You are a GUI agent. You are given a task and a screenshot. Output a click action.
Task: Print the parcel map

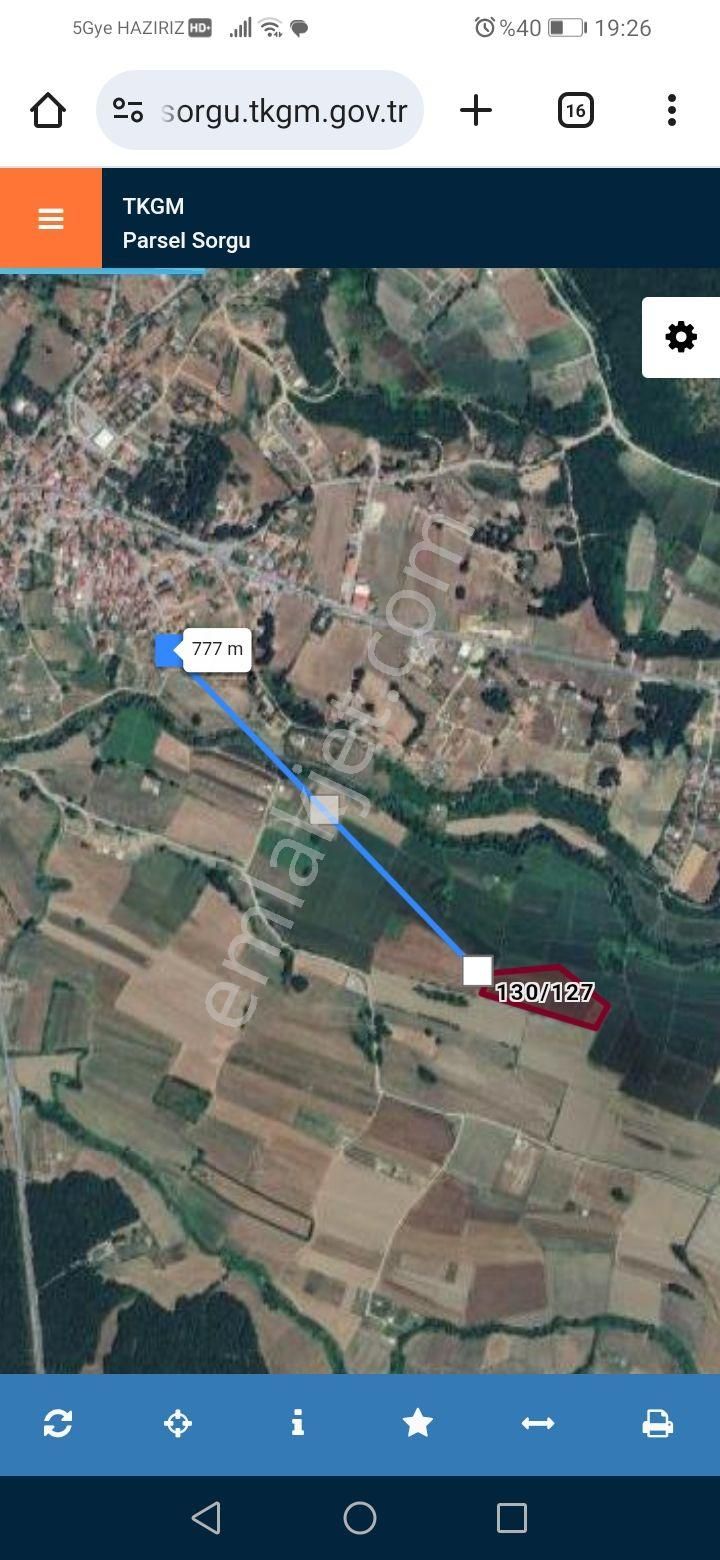tap(657, 1423)
